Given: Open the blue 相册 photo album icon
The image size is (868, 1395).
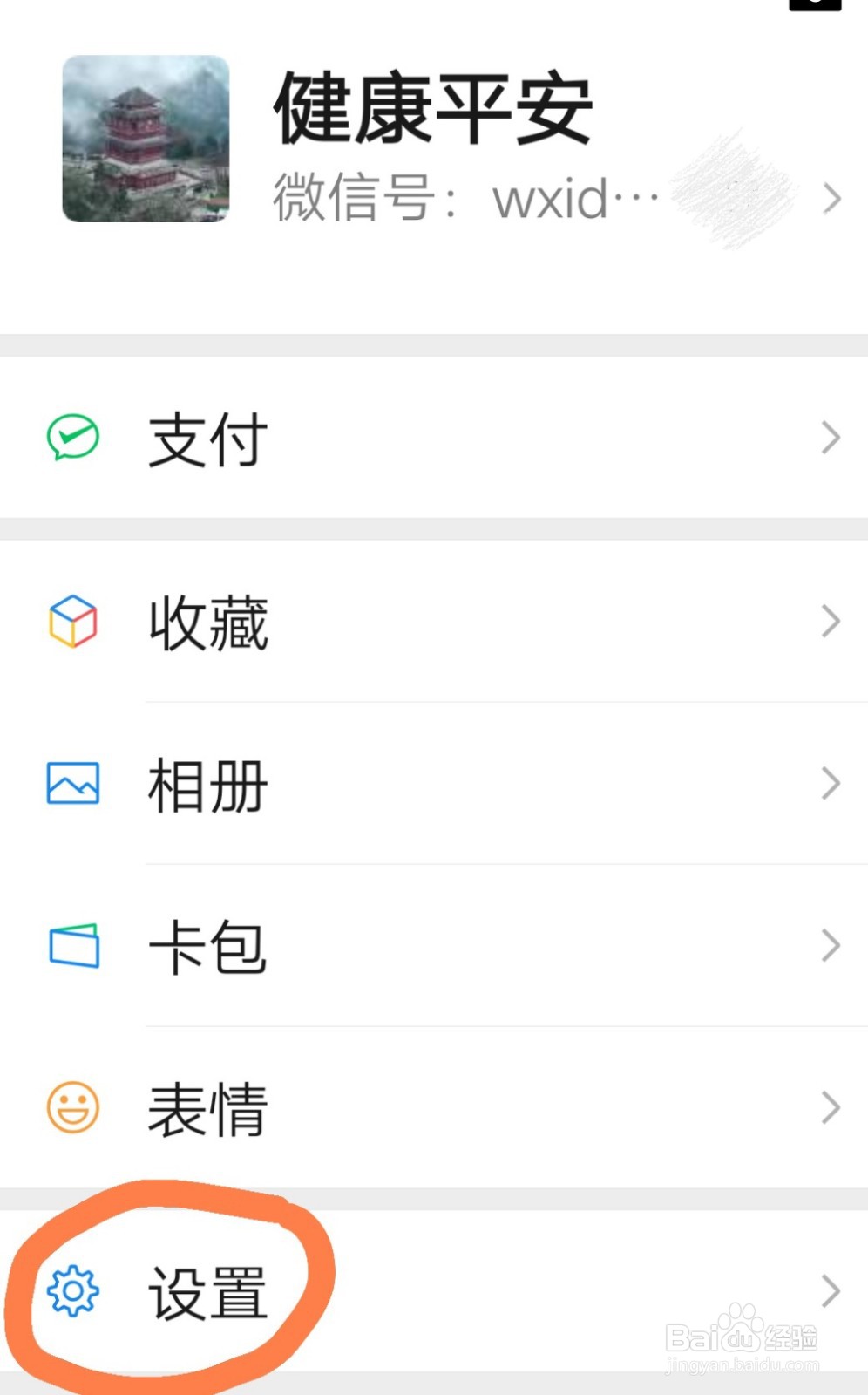Looking at the screenshot, I should pos(73,783).
